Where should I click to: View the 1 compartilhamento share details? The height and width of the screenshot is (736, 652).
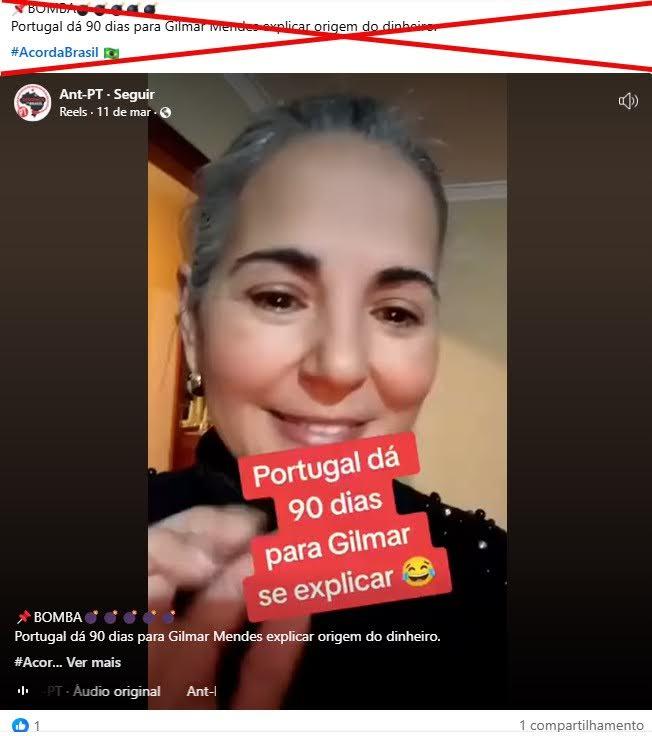tap(581, 725)
